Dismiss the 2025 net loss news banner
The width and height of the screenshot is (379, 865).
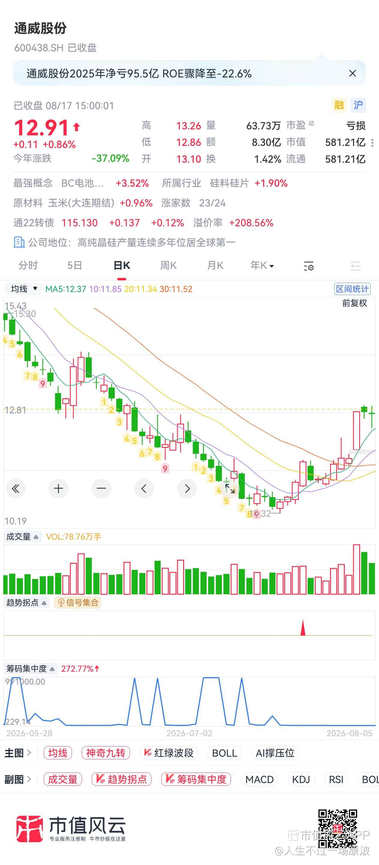click(353, 73)
